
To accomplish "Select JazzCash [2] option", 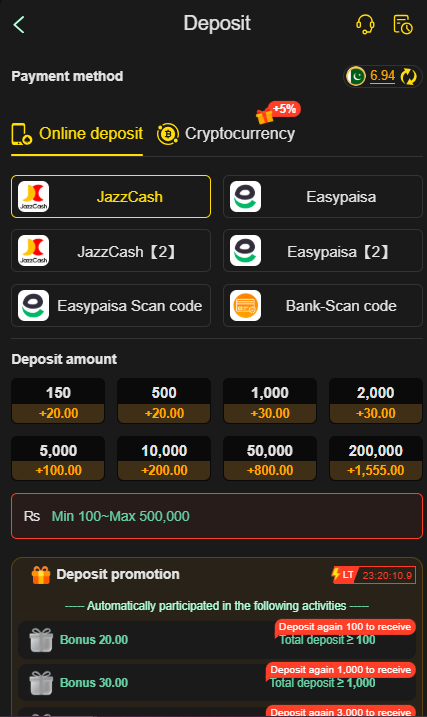I will pos(111,251).
